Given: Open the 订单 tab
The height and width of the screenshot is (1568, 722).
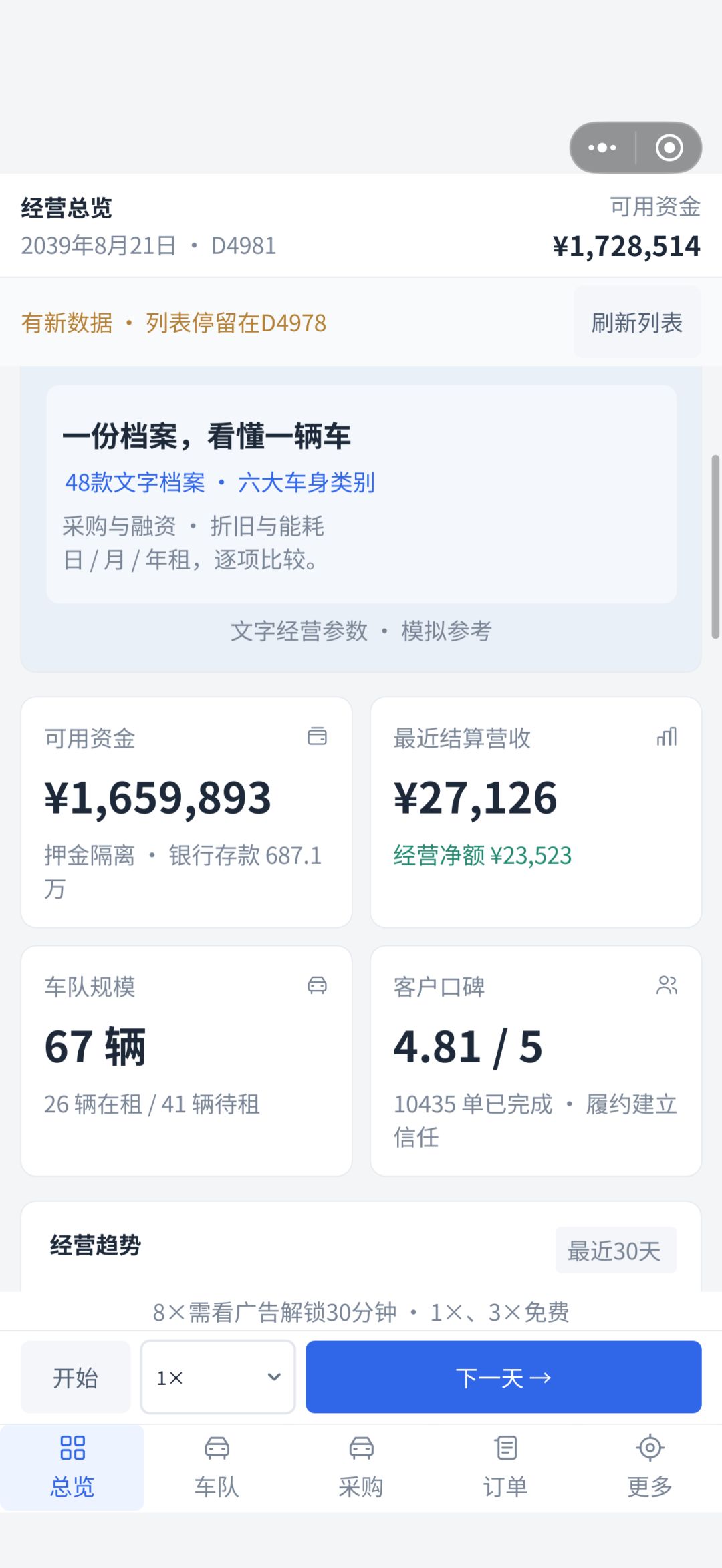Looking at the screenshot, I should [x=505, y=1468].
